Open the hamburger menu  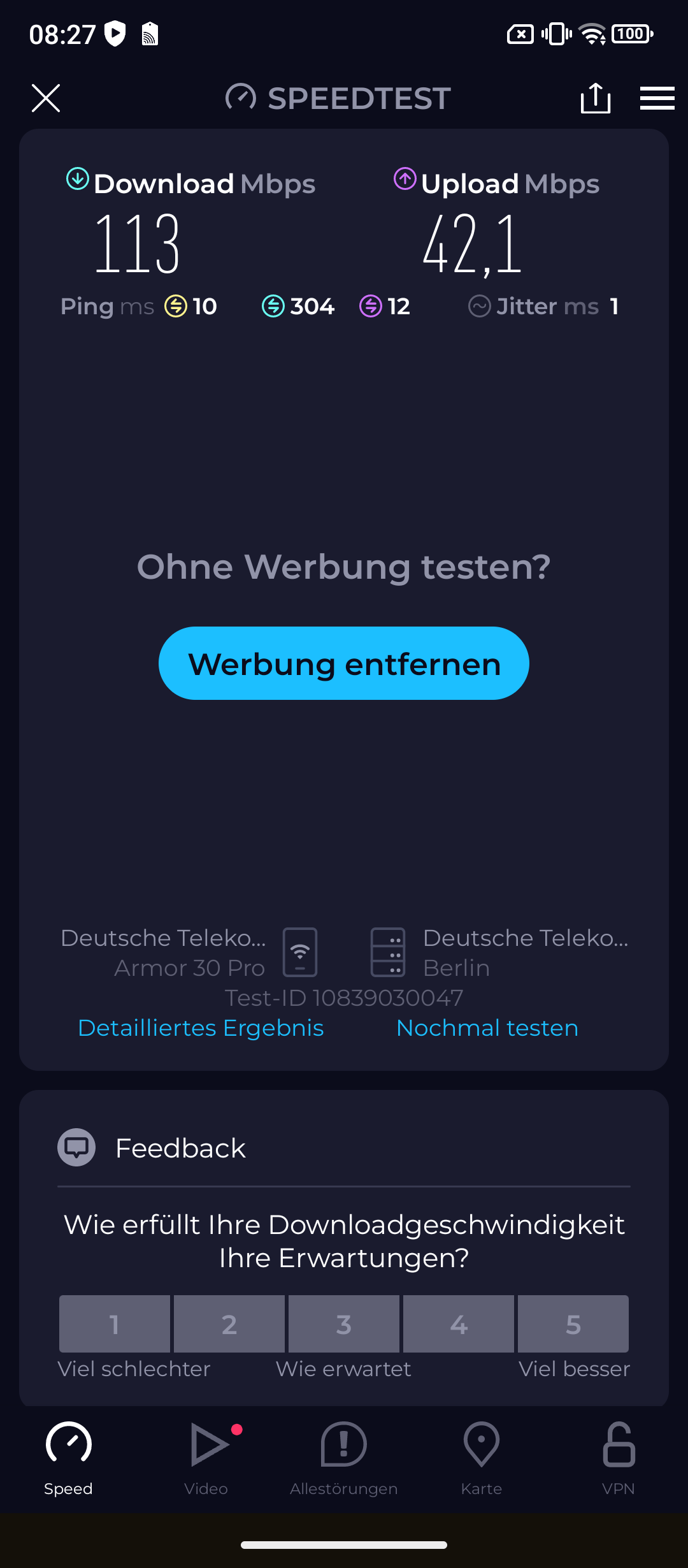tap(657, 98)
